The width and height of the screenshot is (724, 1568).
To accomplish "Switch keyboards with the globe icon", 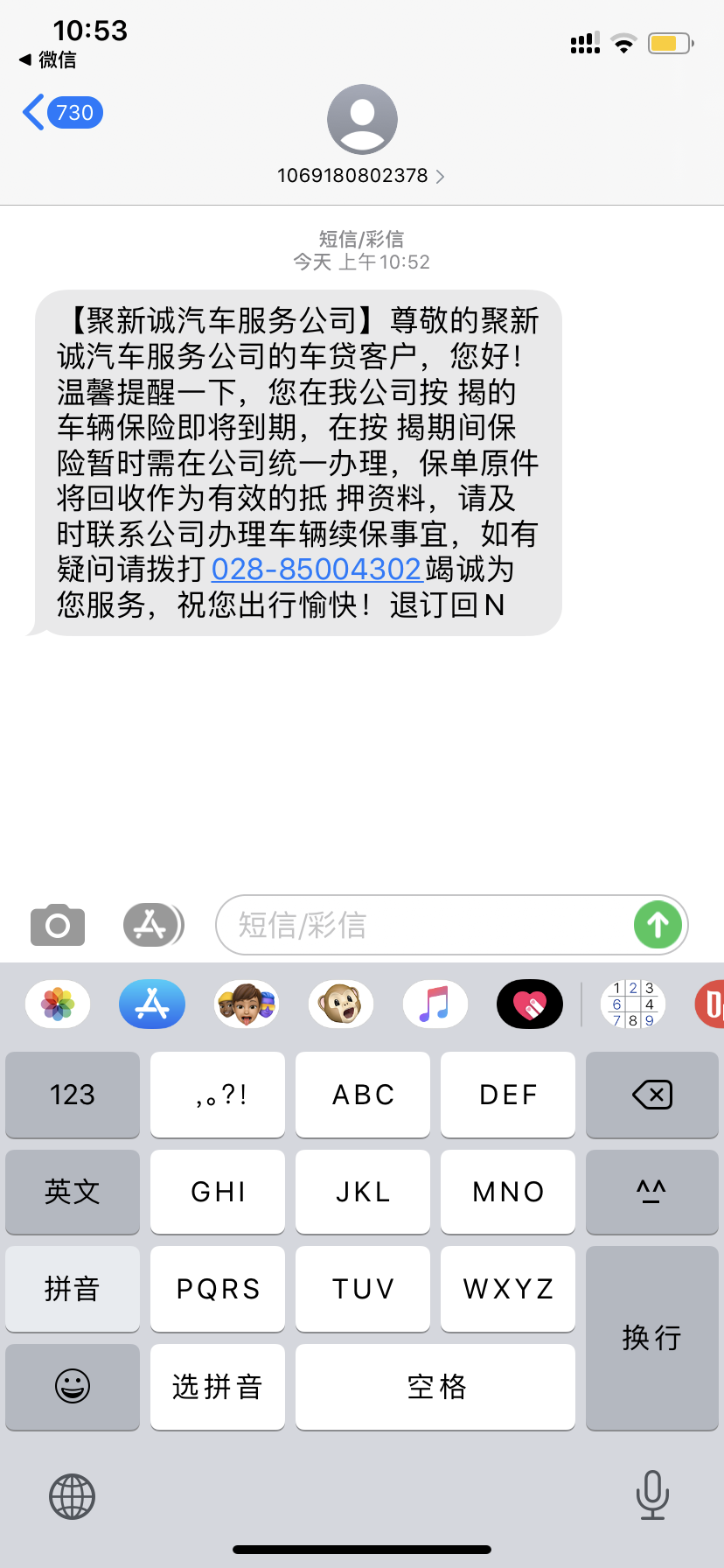I will 72,1496.
